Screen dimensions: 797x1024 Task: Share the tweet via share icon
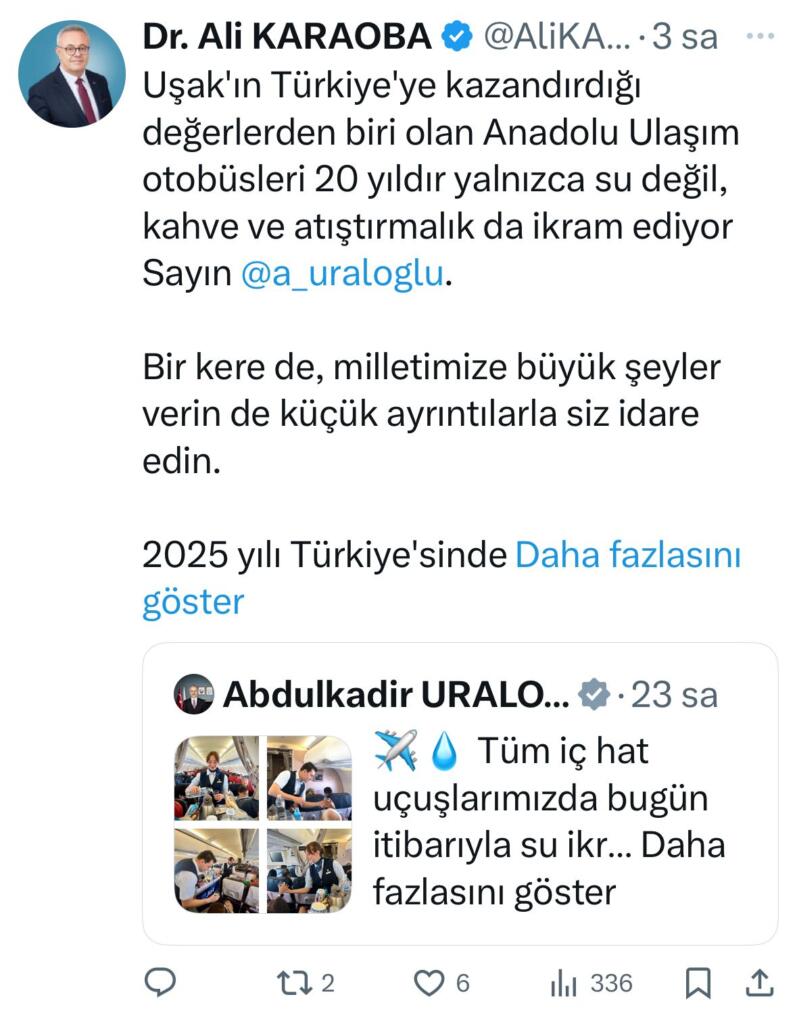tap(758, 983)
